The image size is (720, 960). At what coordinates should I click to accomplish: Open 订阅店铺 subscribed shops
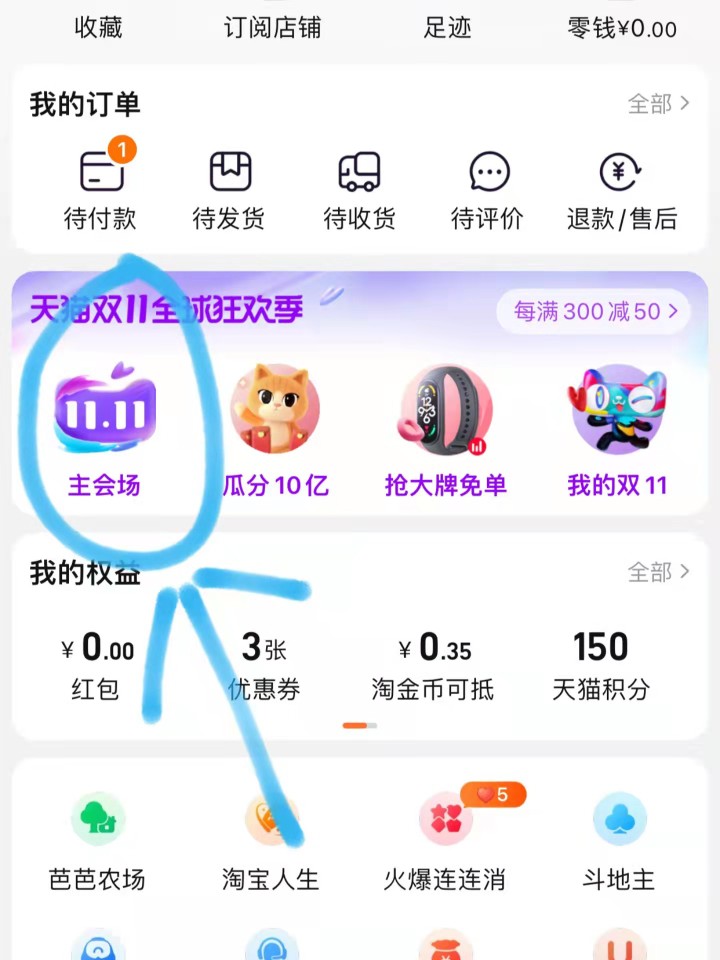(272, 27)
